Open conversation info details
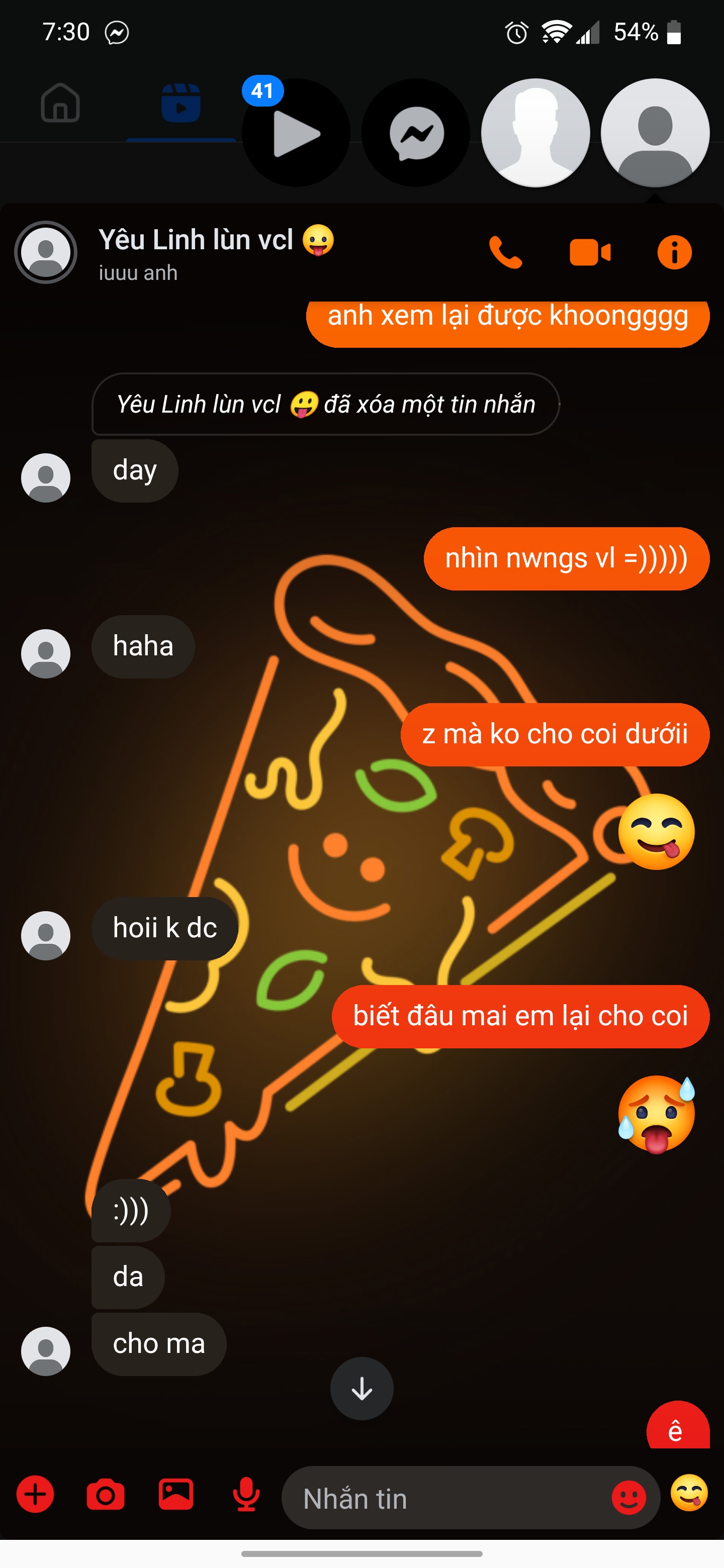This screenshot has width=724, height=1568. tap(674, 252)
